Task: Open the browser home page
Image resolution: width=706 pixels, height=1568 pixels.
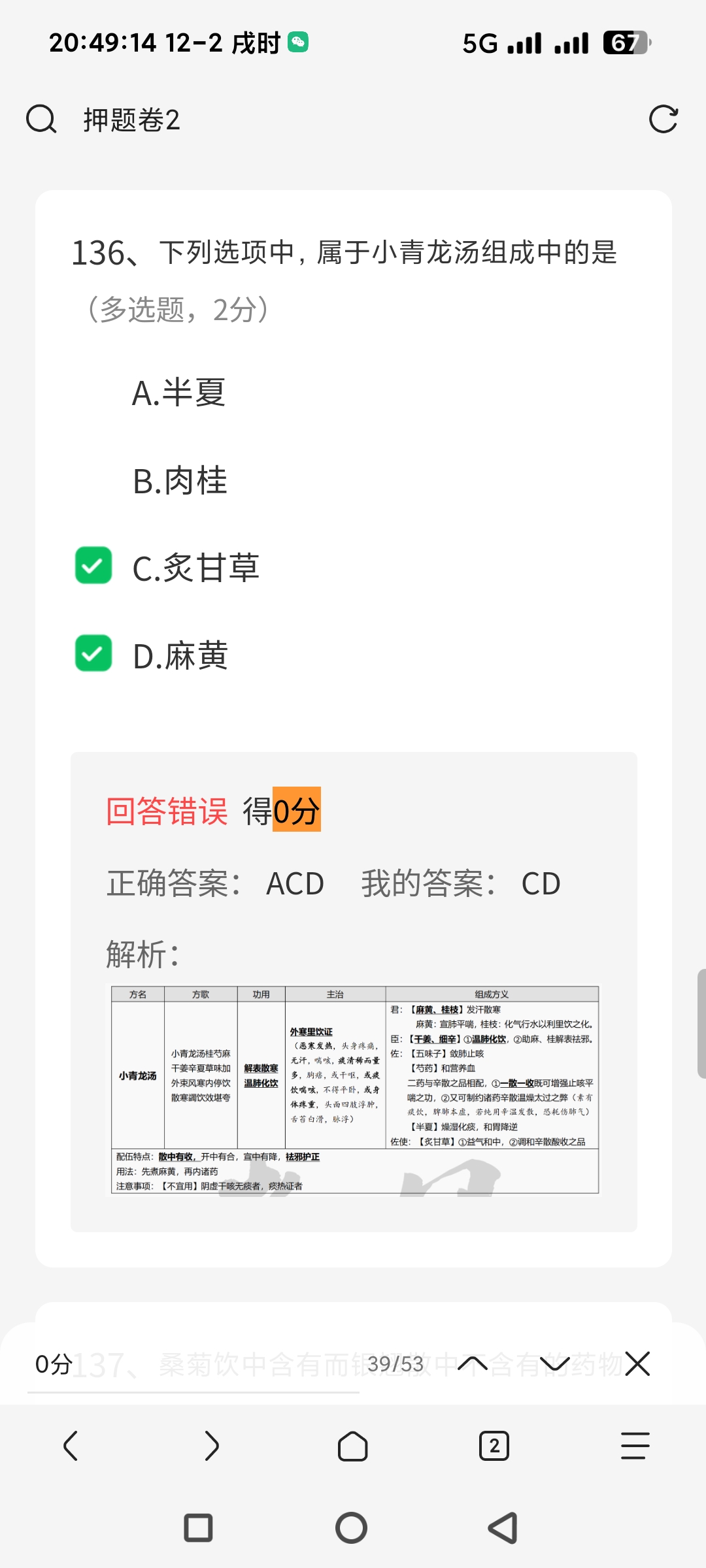Action: [353, 1446]
